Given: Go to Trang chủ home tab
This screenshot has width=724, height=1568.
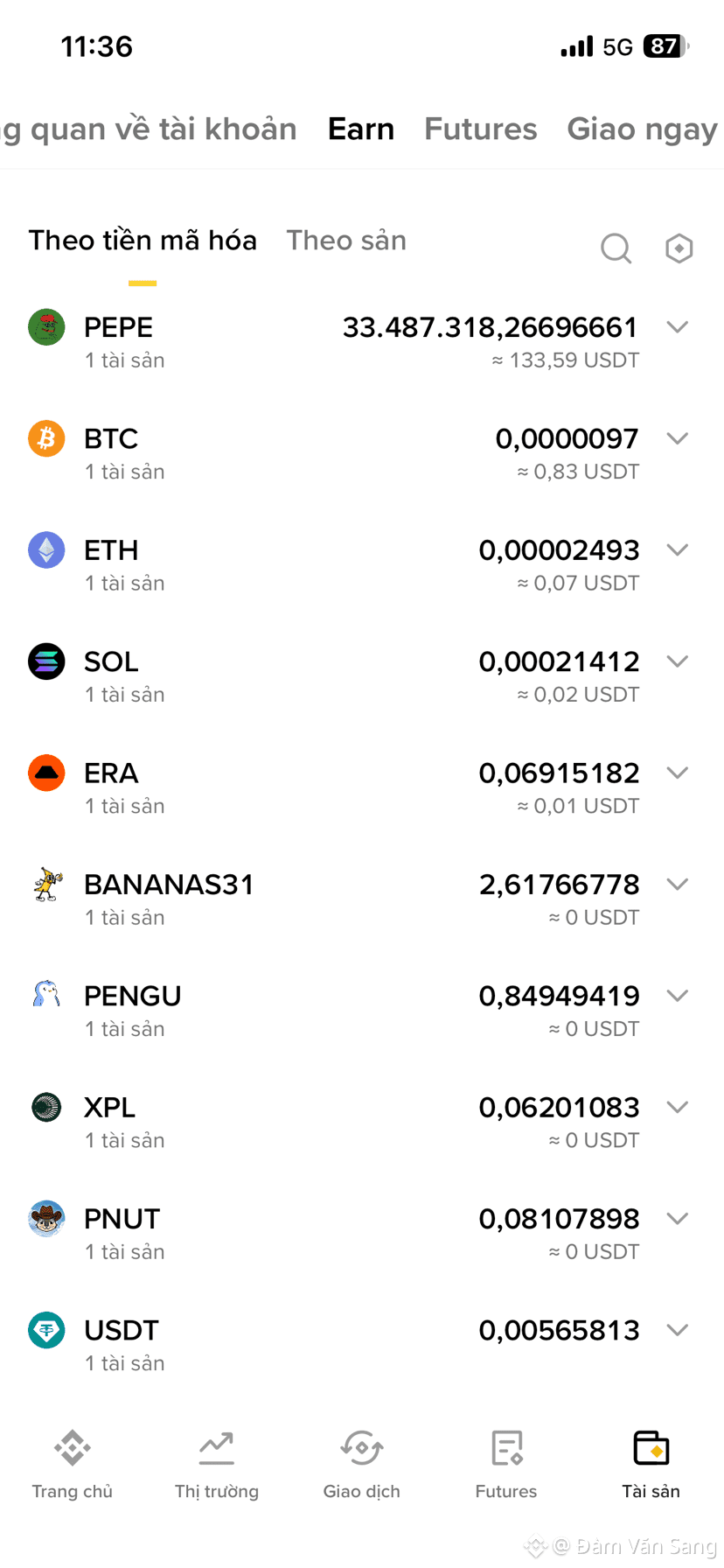Looking at the screenshot, I should coord(73,1463).
